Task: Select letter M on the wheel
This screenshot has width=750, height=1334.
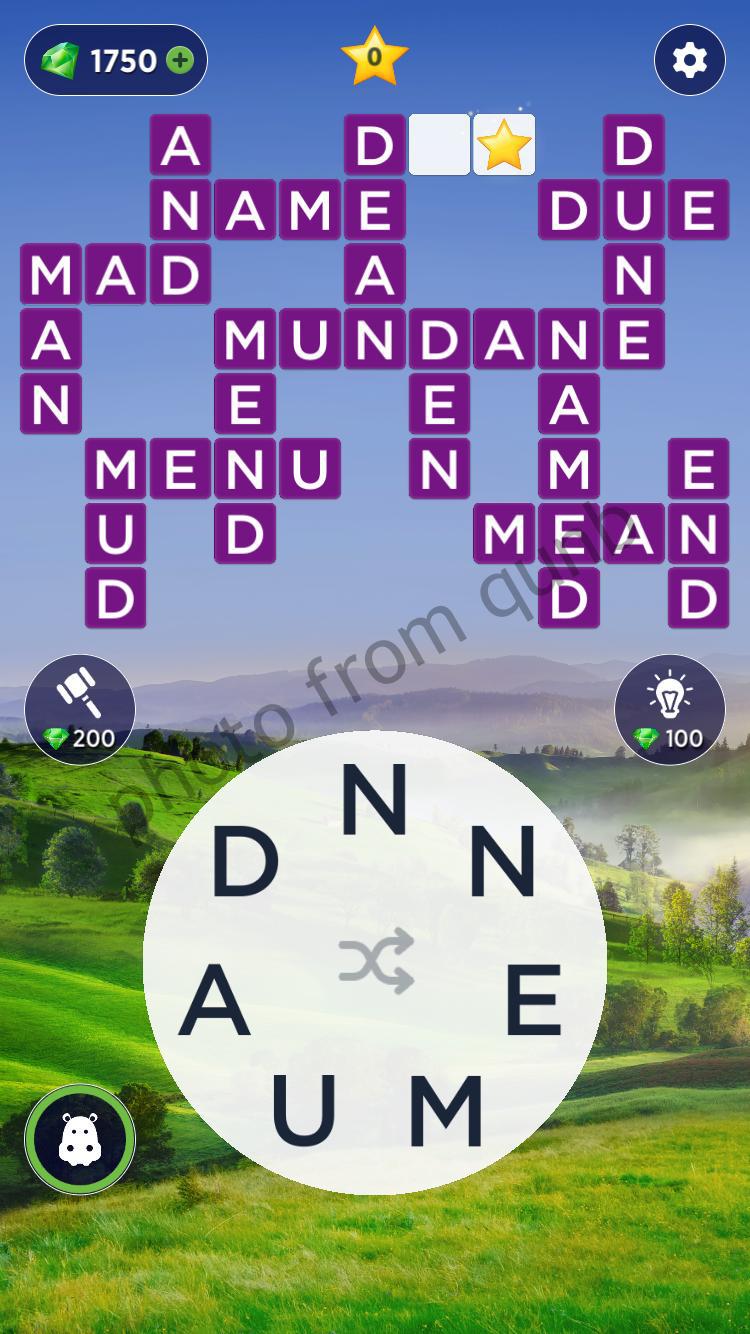Action: click(446, 1111)
